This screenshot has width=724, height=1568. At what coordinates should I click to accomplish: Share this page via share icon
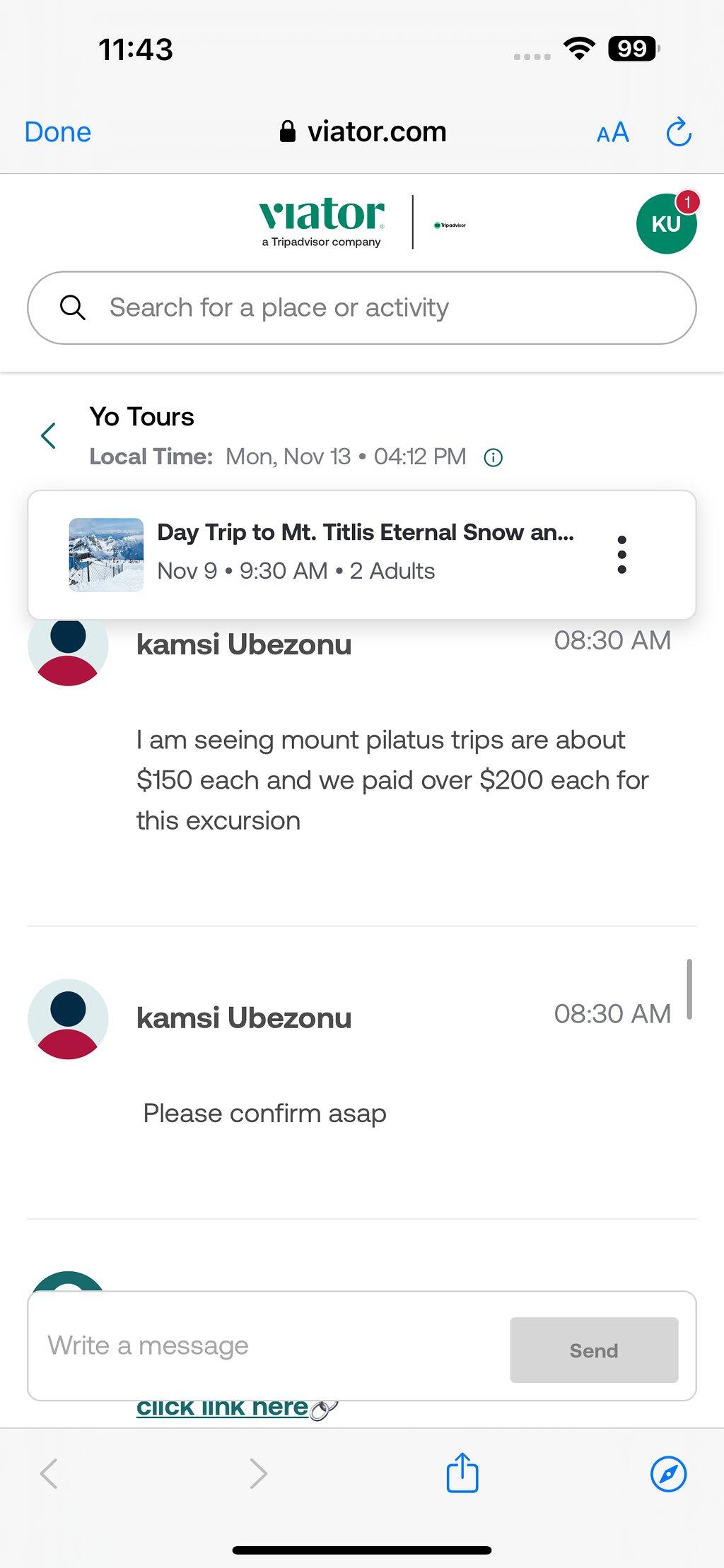pyautogui.click(x=462, y=1473)
